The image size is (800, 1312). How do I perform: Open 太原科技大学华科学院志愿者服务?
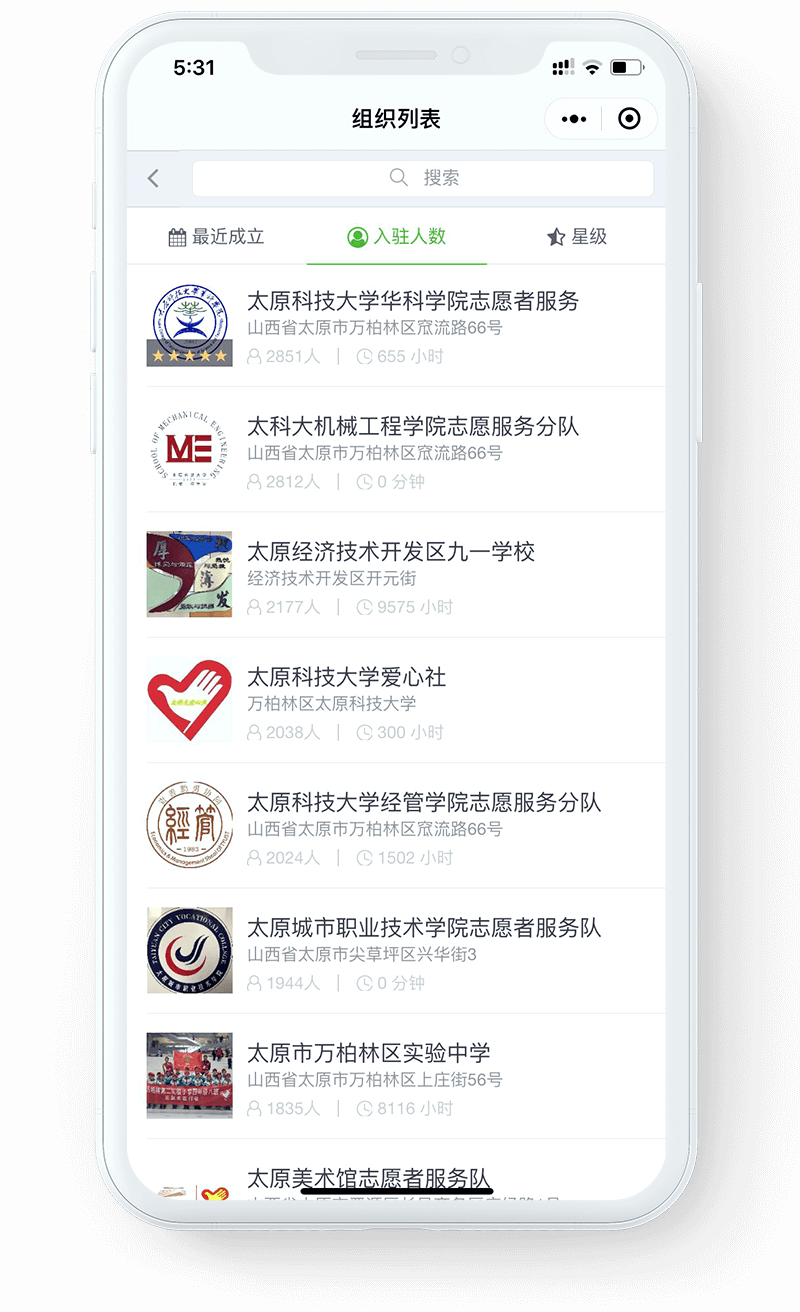pyautogui.click(x=396, y=325)
